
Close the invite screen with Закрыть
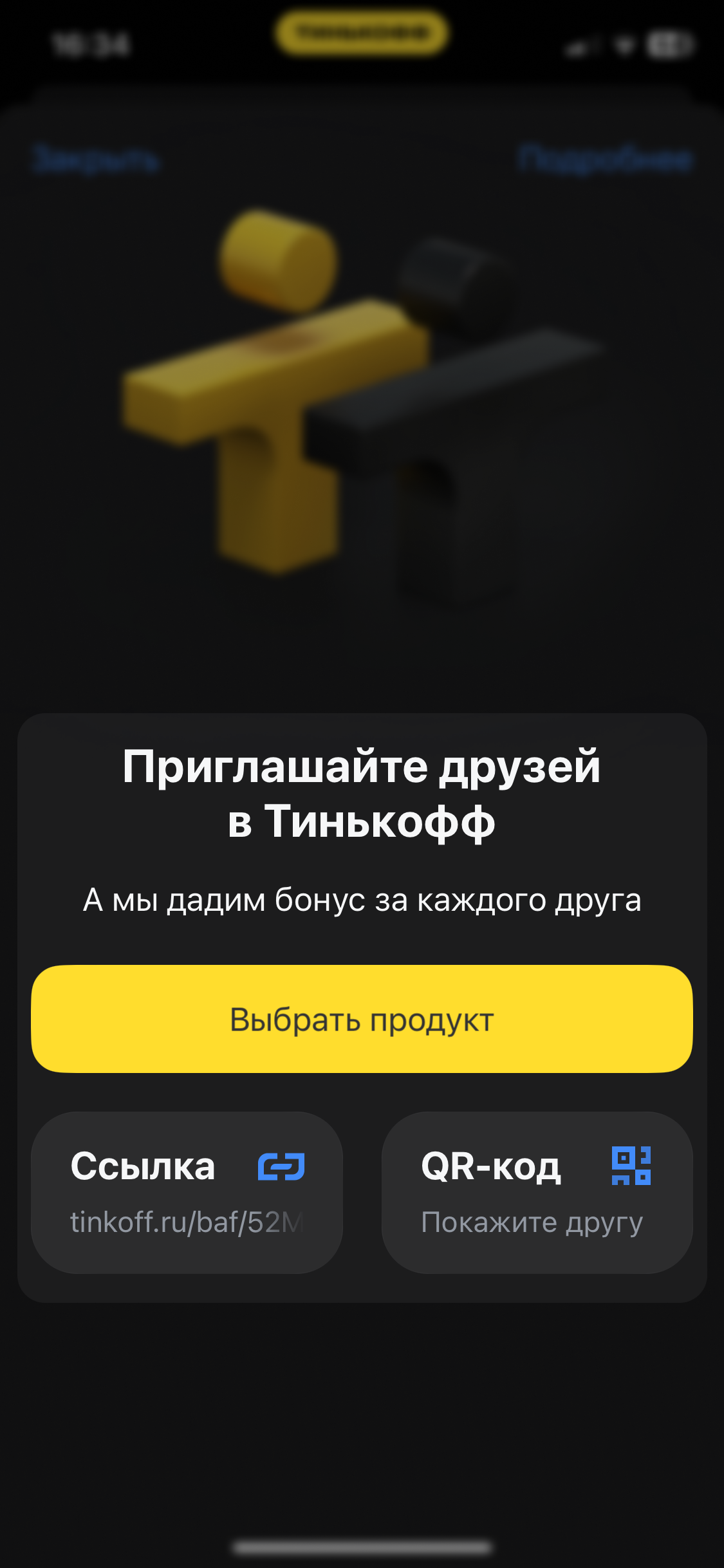(96, 159)
